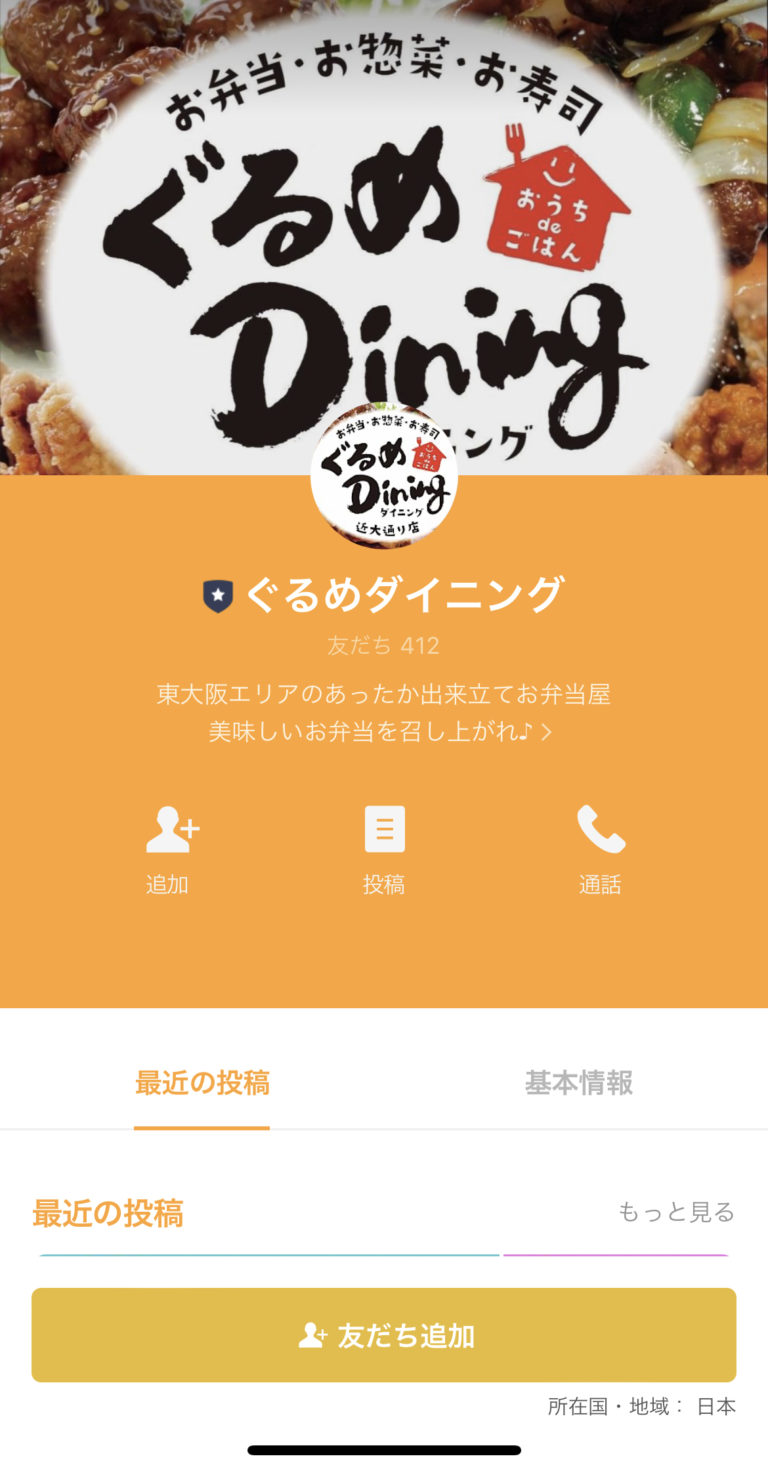This screenshot has width=768, height=1471.
Task: Switch to the 基本情報 tab
Action: 578,1082
